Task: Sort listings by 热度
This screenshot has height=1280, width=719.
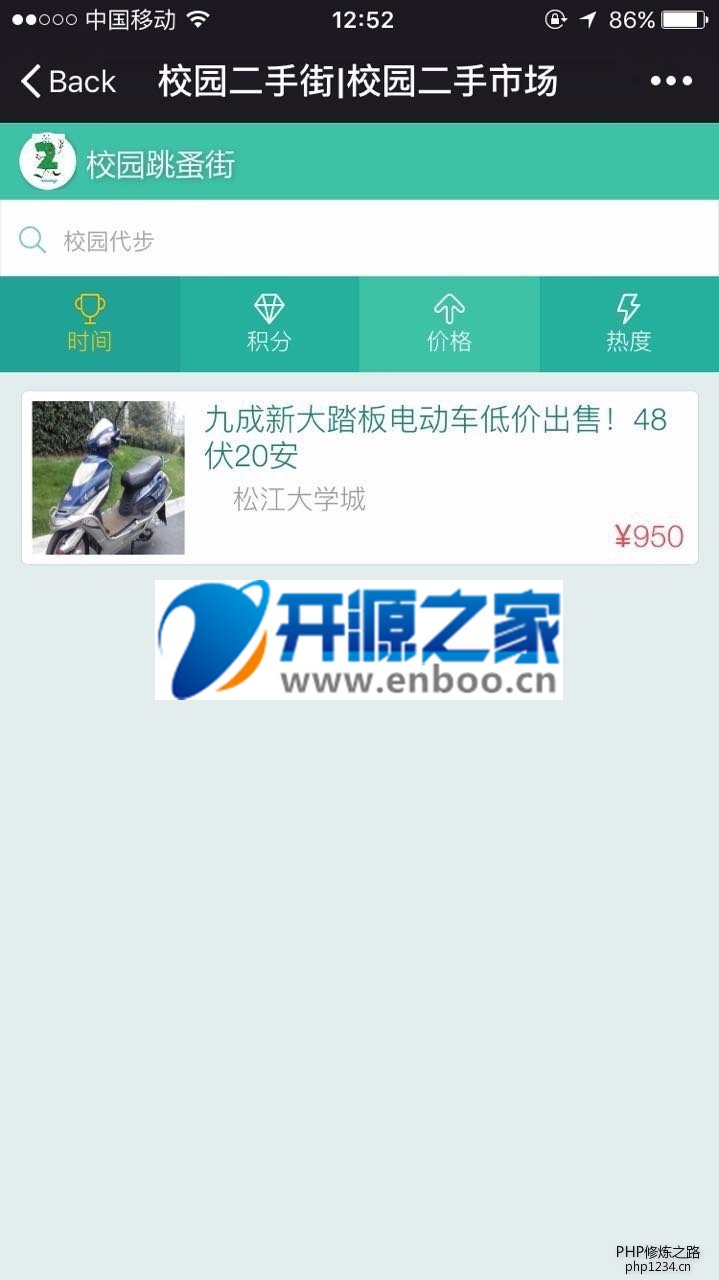Action: [628, 324]
